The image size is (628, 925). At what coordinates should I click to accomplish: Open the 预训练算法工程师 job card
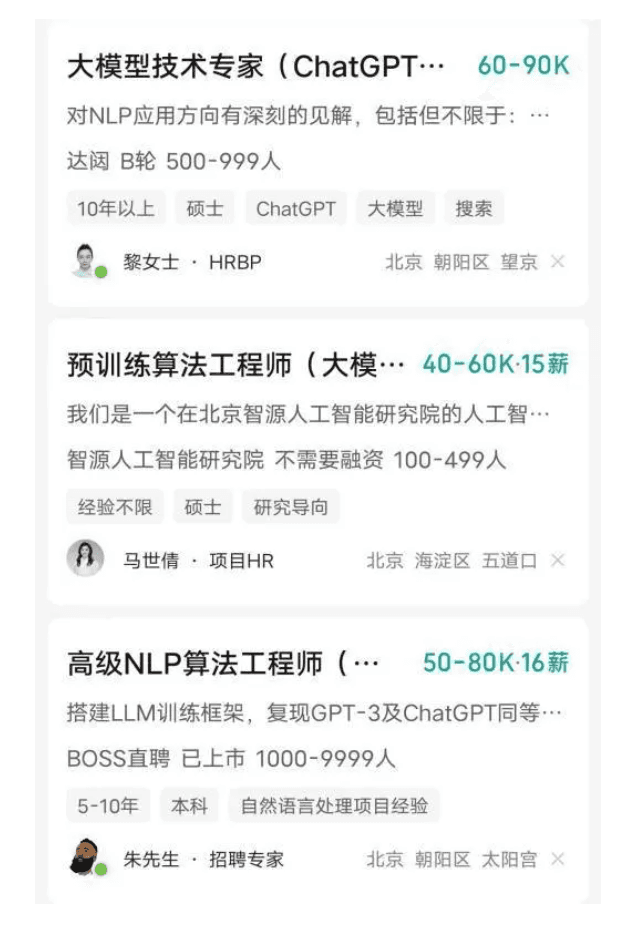coord(235,365)
